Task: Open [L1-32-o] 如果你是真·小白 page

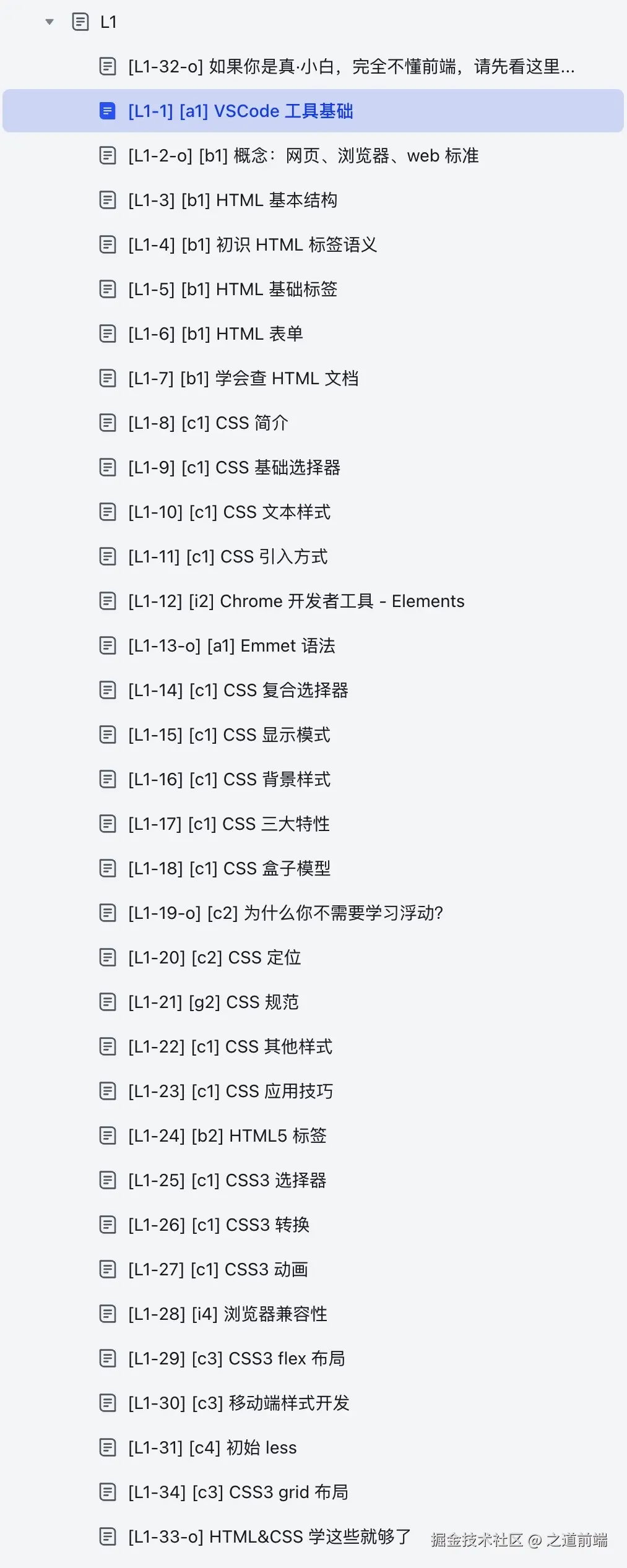Action: pos(350,66)
